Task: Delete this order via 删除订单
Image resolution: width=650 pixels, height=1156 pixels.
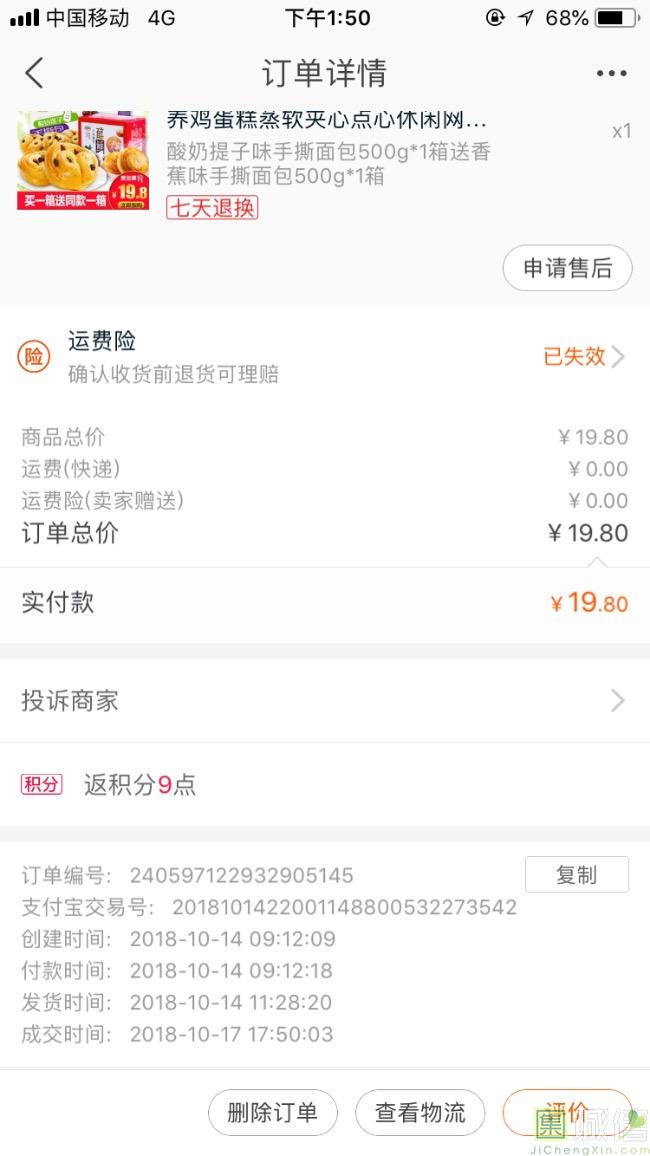Action: (x=273, y=1112)
